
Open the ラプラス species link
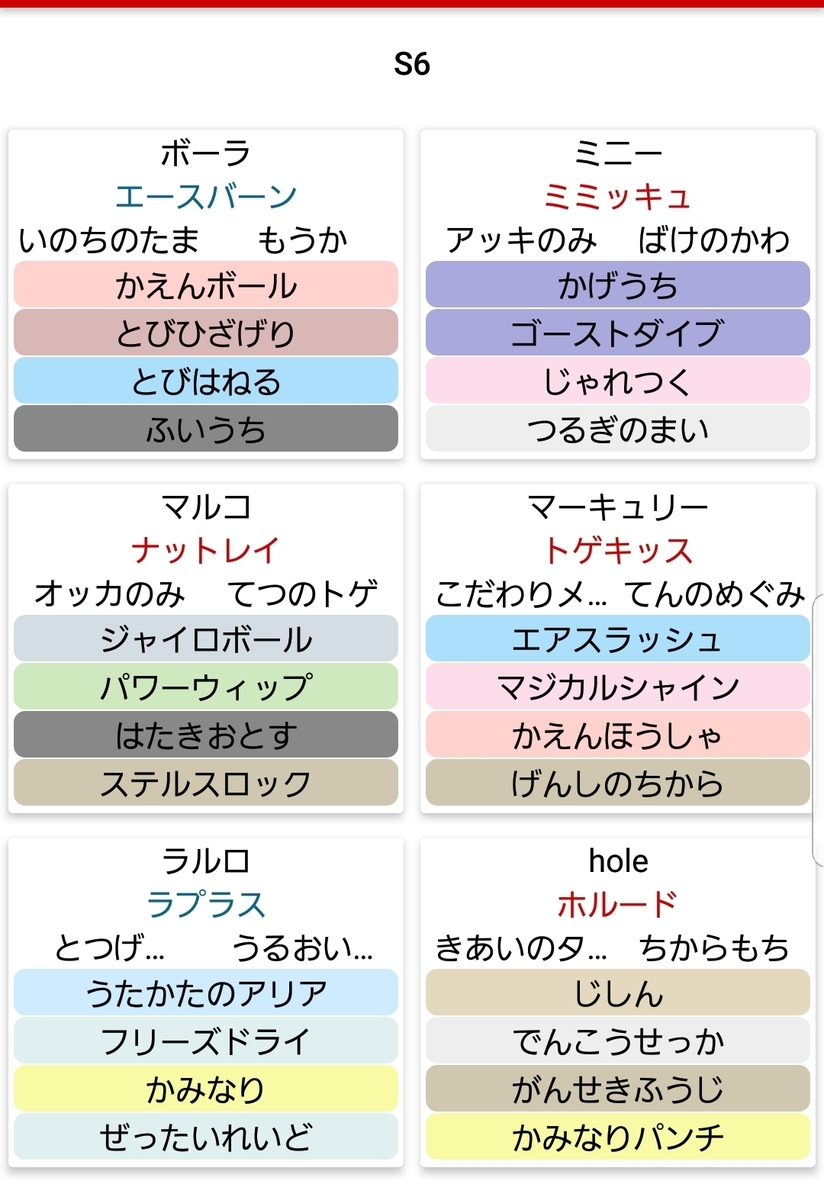[x=205, y=905]
